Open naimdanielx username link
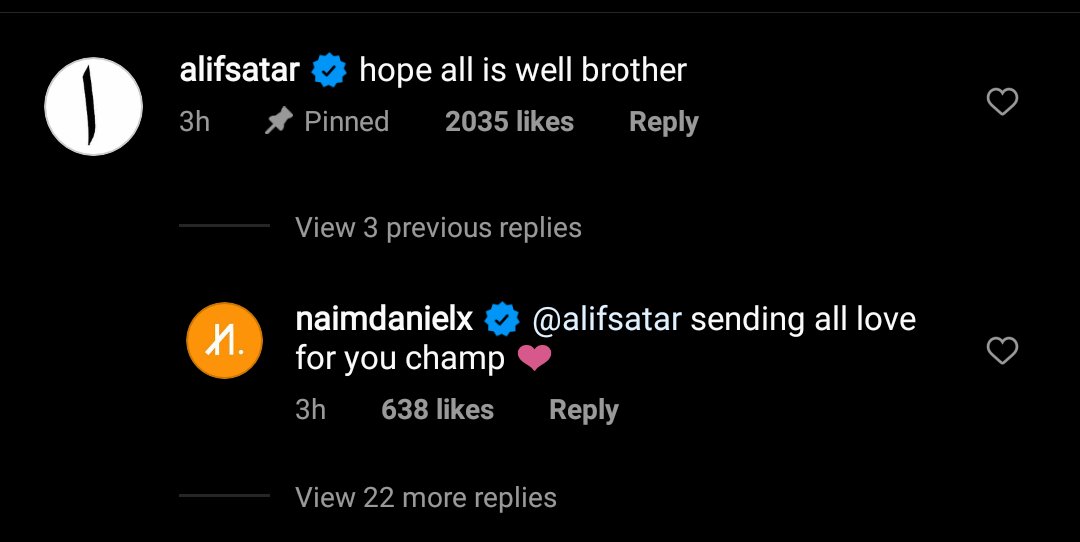The image size is (1080, 542). click(x=384, y=320)
